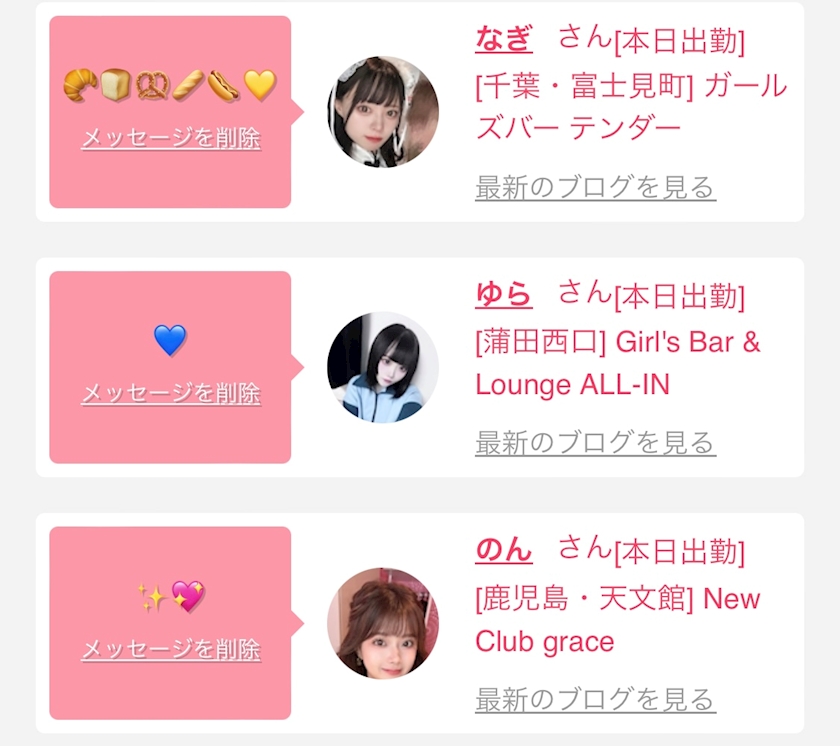Tap ゆら's profile photo

(382, 367)
